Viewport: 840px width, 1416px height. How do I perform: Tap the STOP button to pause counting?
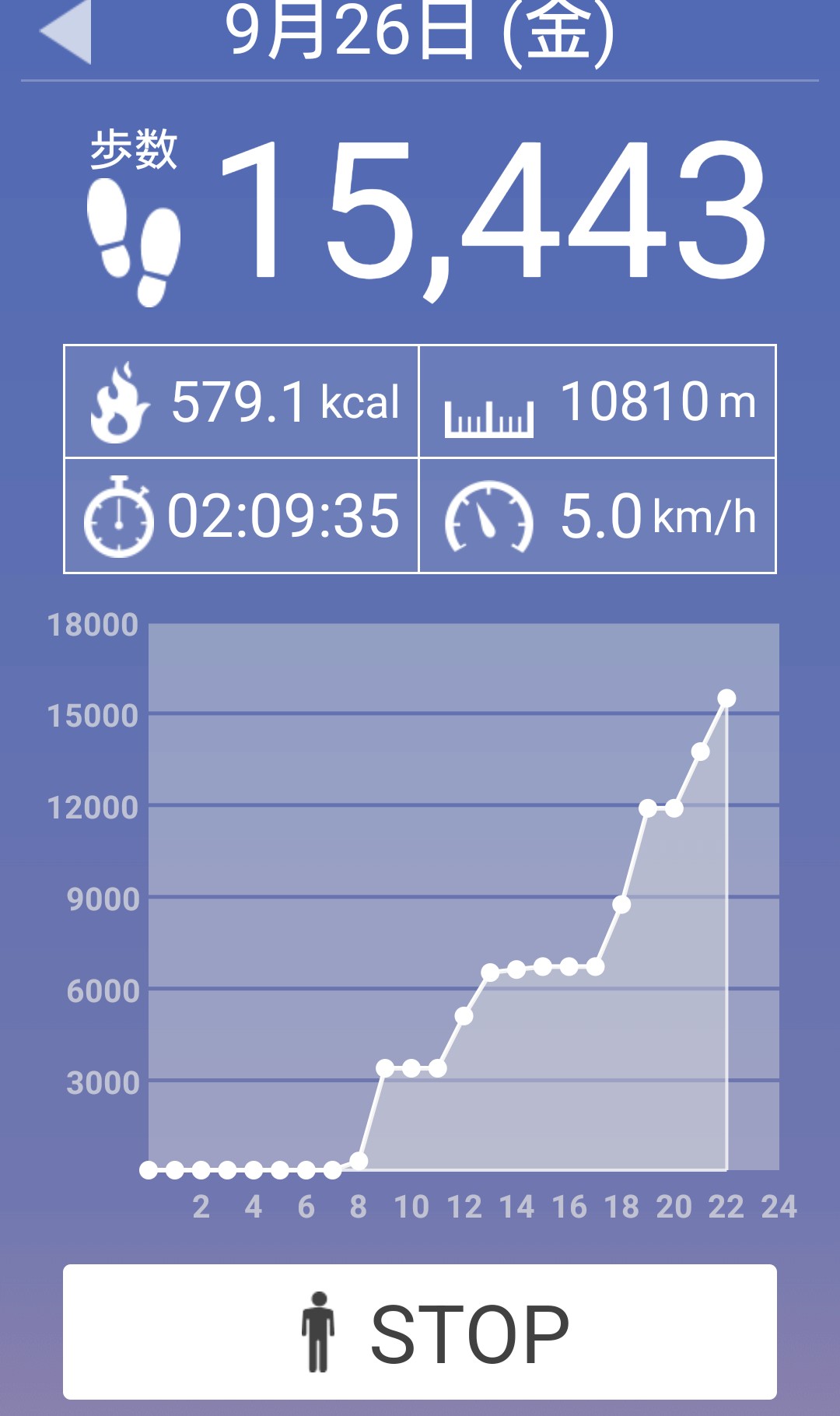click(420, 1332)
